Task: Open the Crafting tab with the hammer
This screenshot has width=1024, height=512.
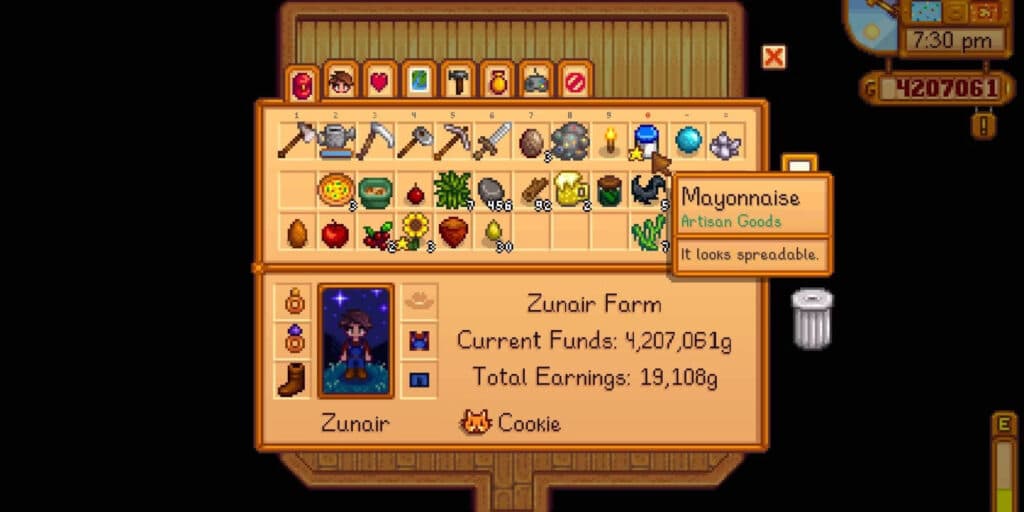Action: coord(458,83)
